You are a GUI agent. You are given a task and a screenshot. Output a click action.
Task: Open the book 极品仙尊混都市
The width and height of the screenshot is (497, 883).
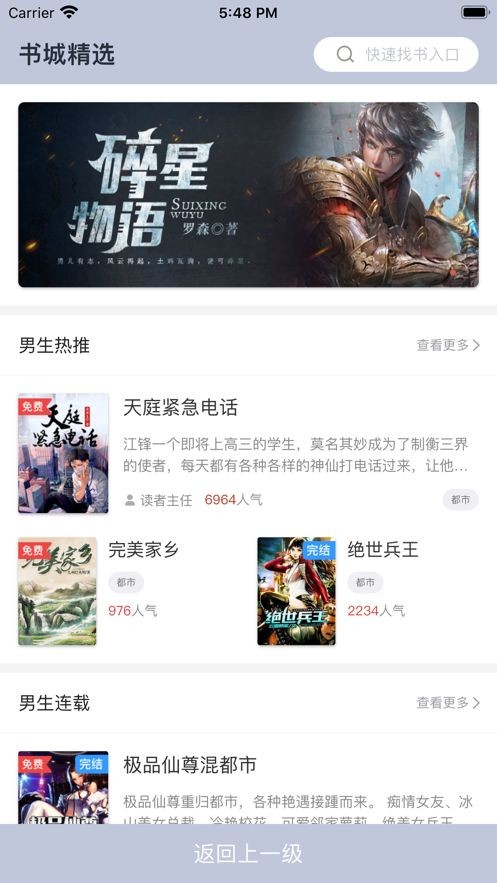[x=248, y=787]
